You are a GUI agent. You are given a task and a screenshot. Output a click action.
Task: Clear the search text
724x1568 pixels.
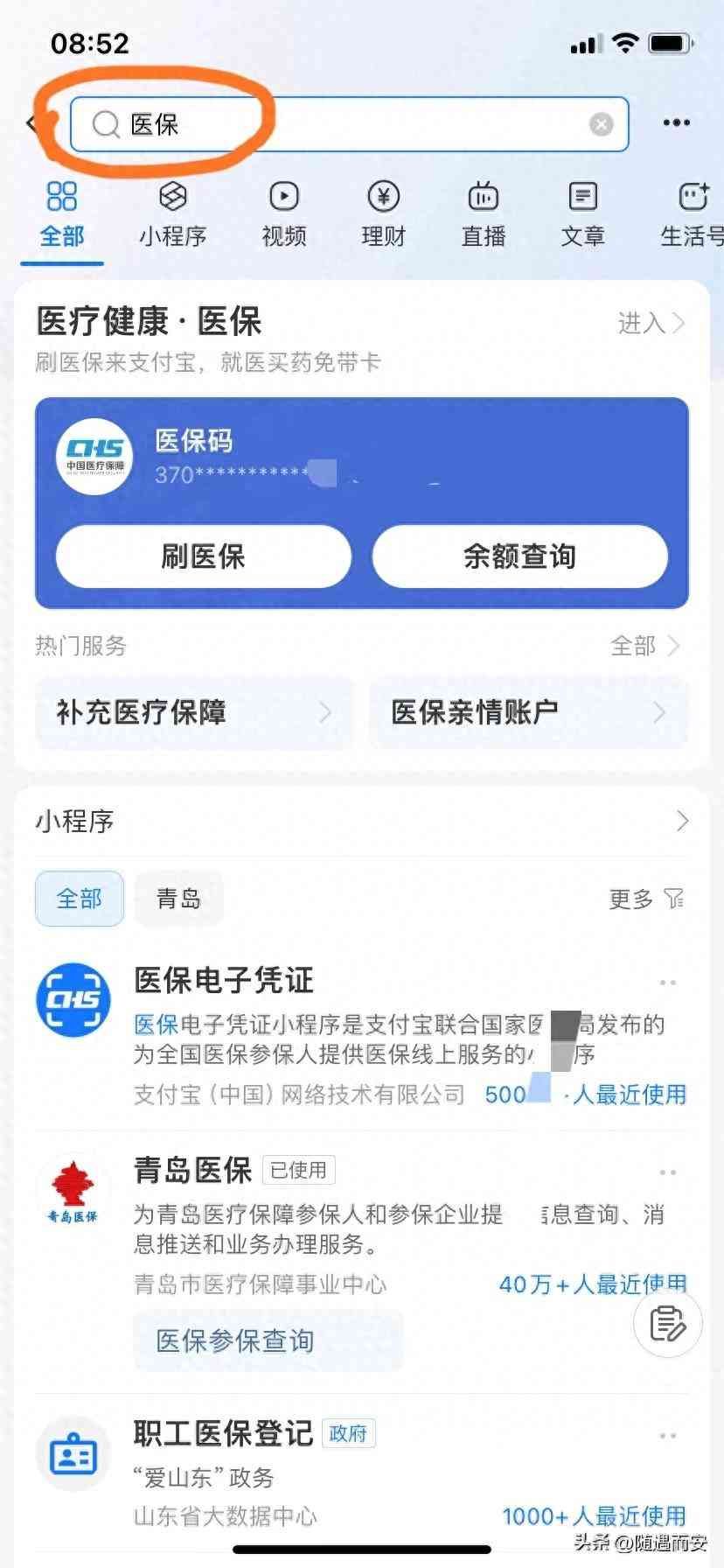602,124
